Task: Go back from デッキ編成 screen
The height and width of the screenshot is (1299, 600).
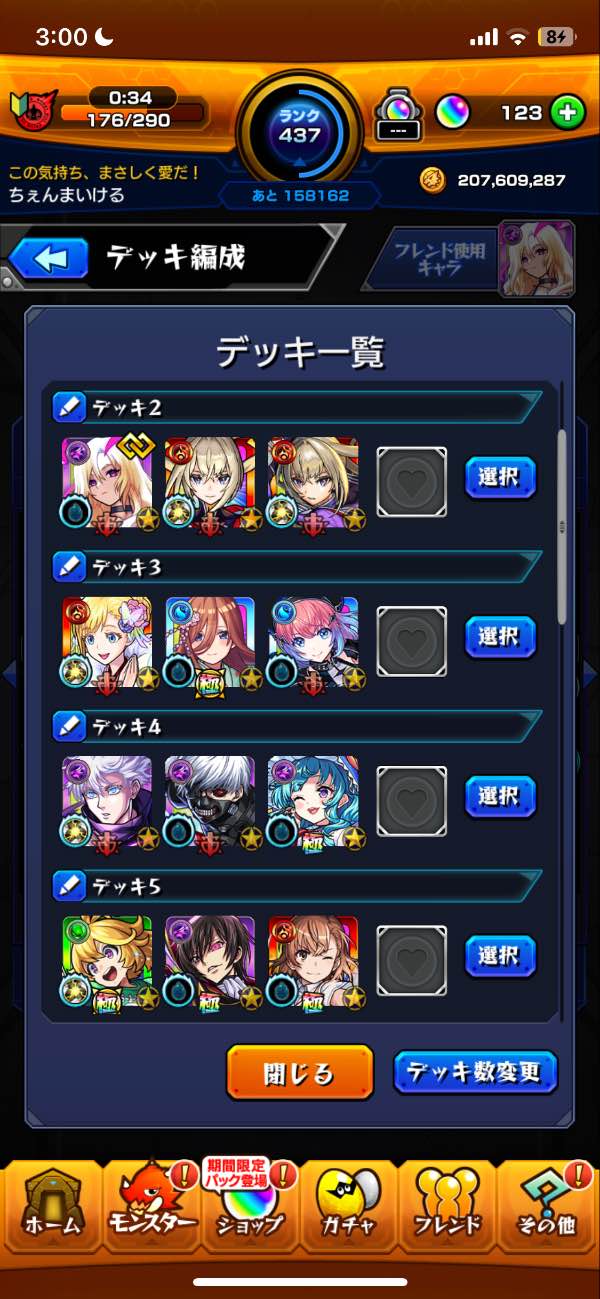Action: (42, 259)
